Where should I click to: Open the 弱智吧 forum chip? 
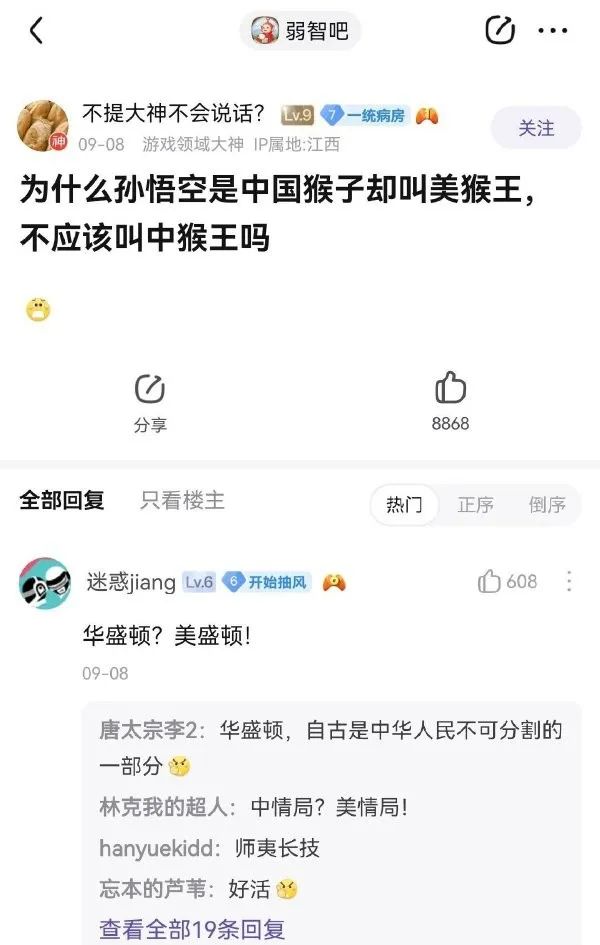pyautogui.click(x=300, y=31)
